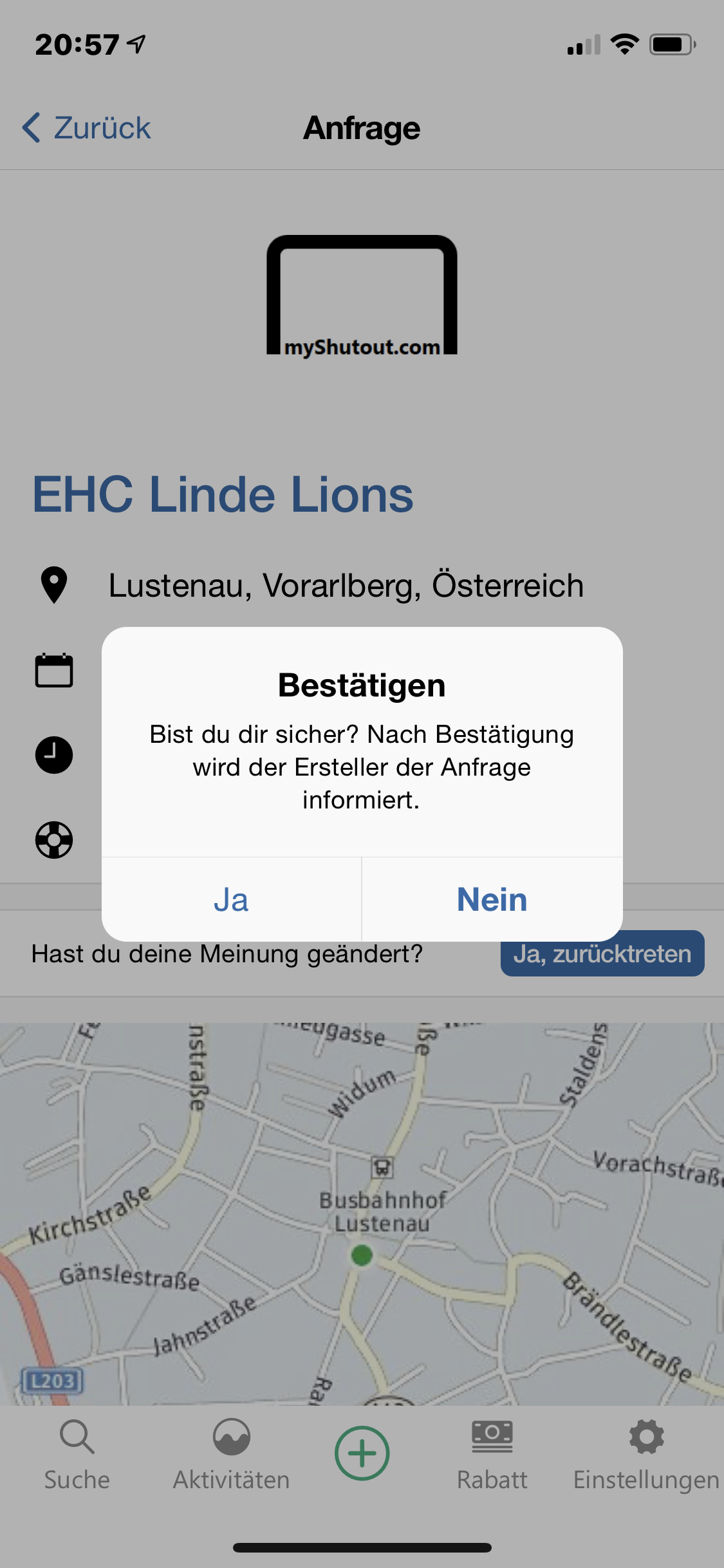Decline the confirmation with Nein
The width and height of the screenshot is (724, 1568).
point(492,899)
